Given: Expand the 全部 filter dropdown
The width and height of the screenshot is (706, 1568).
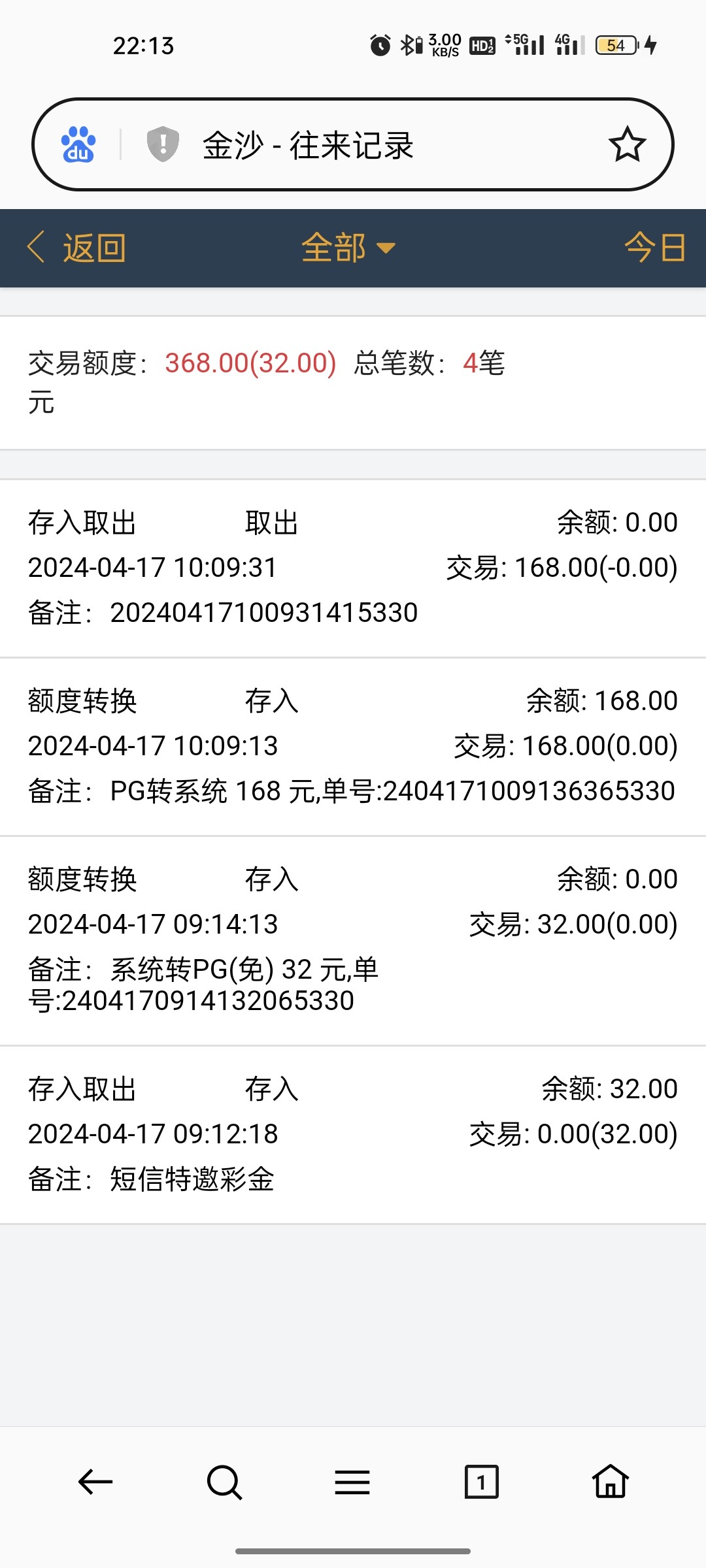Looking at the screenshot, I should pyautogui.click(x=348, y=248).
